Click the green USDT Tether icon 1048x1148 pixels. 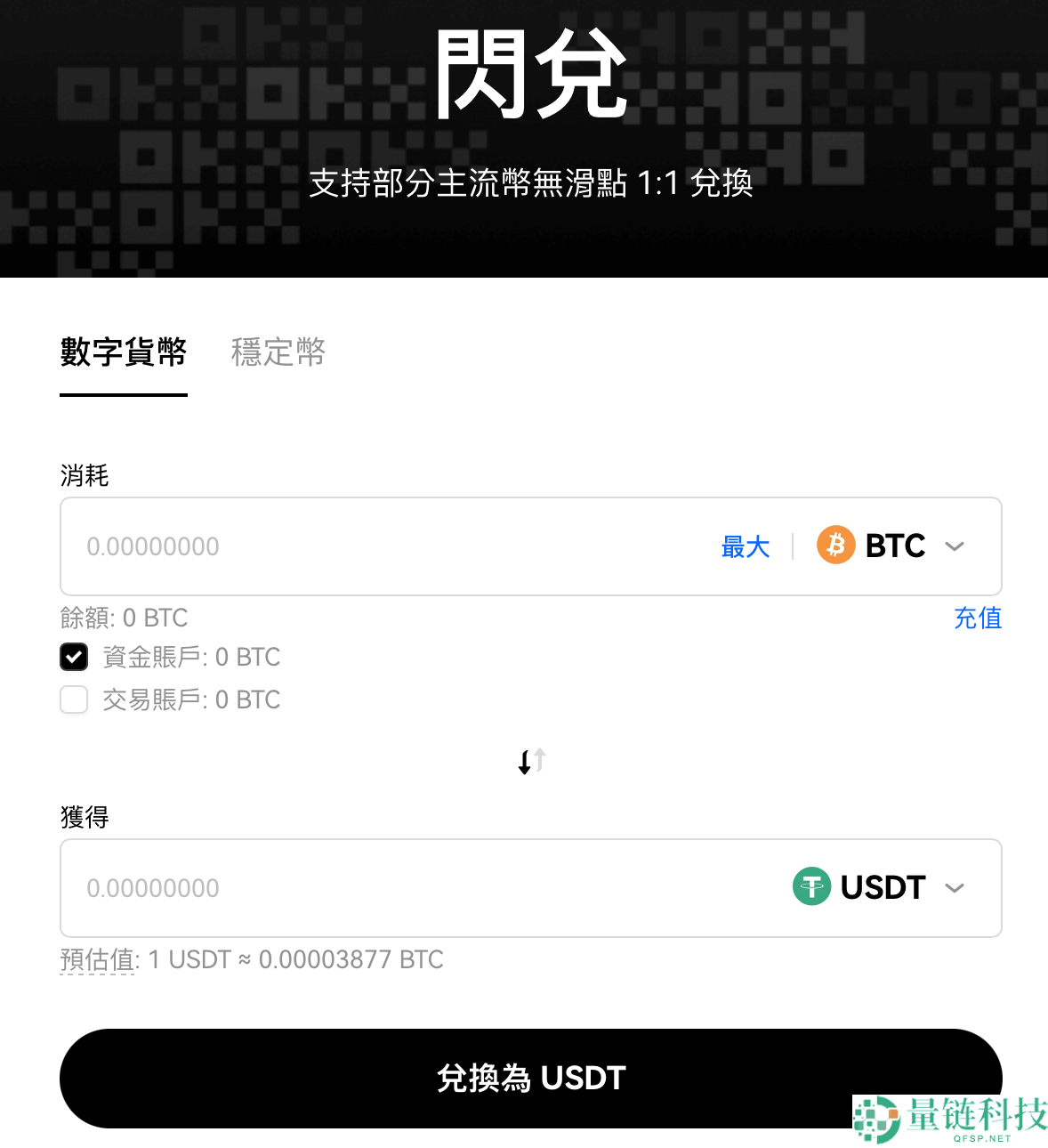810,886
